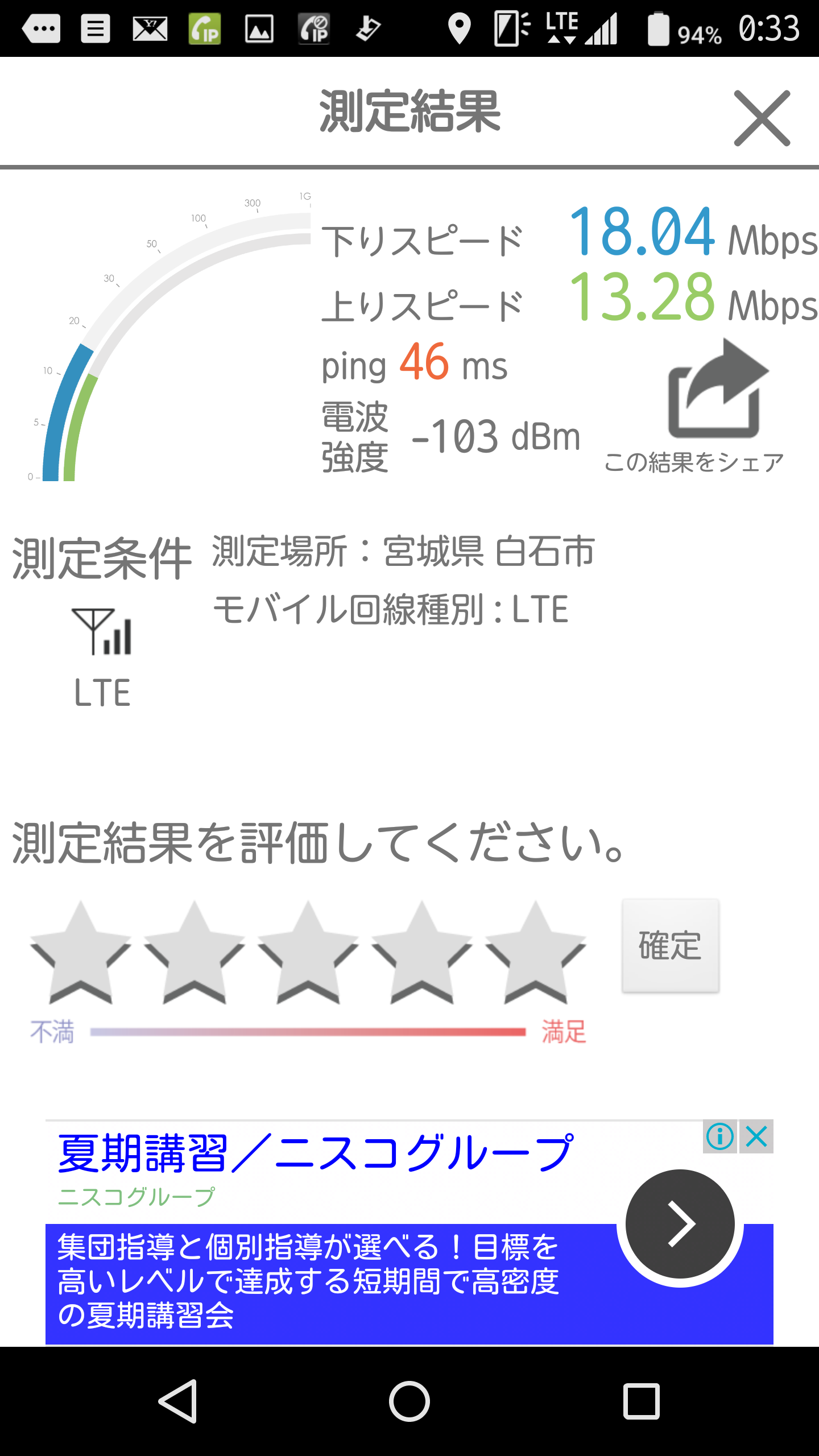The height and width of the screenshot is (1456, 819).
Task: Rate the result three stars
Action: 308,954
